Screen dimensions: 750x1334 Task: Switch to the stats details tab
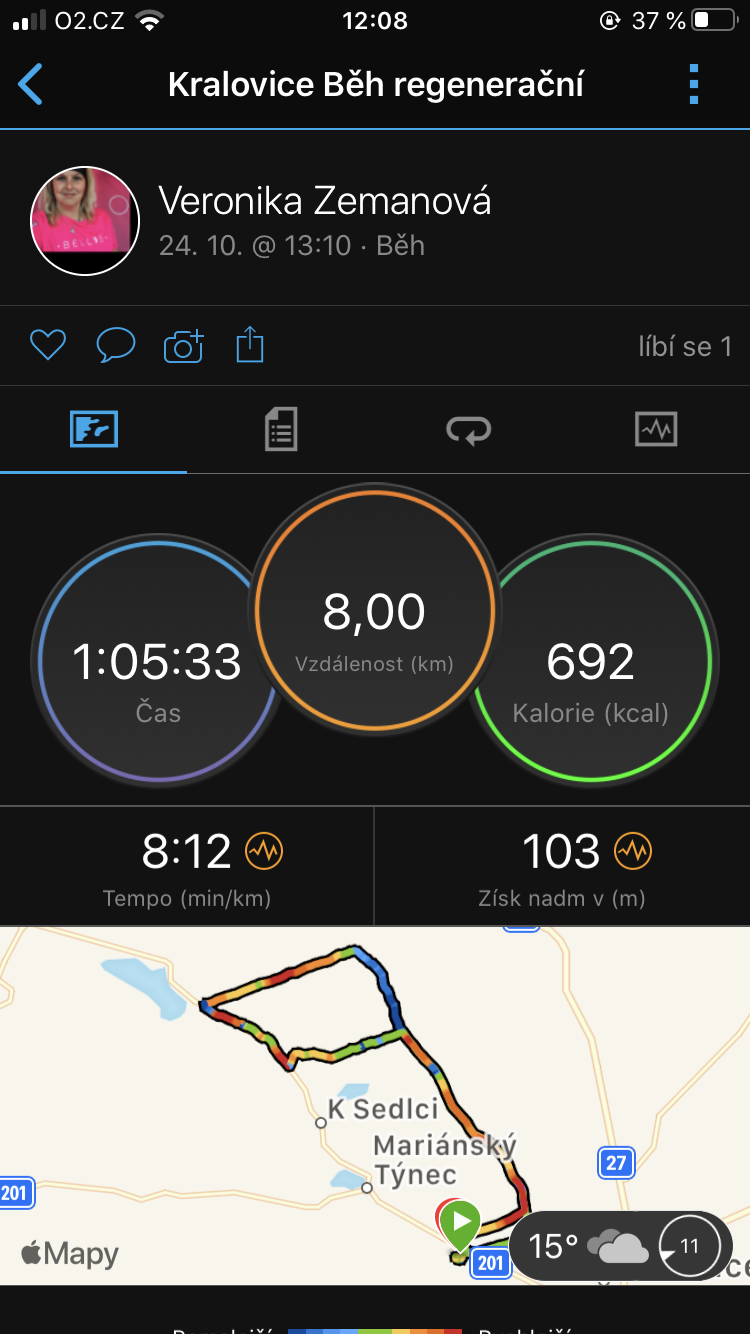coord(281,430)
